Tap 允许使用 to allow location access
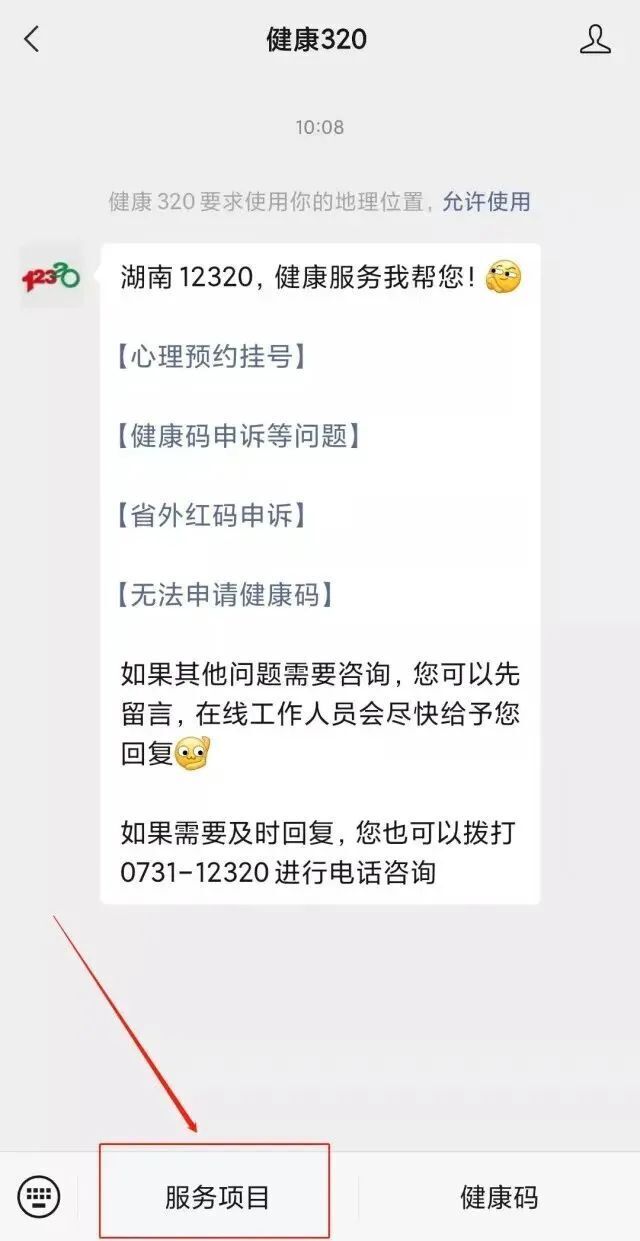Screen dimensions: 640x1241 [486, 202]
